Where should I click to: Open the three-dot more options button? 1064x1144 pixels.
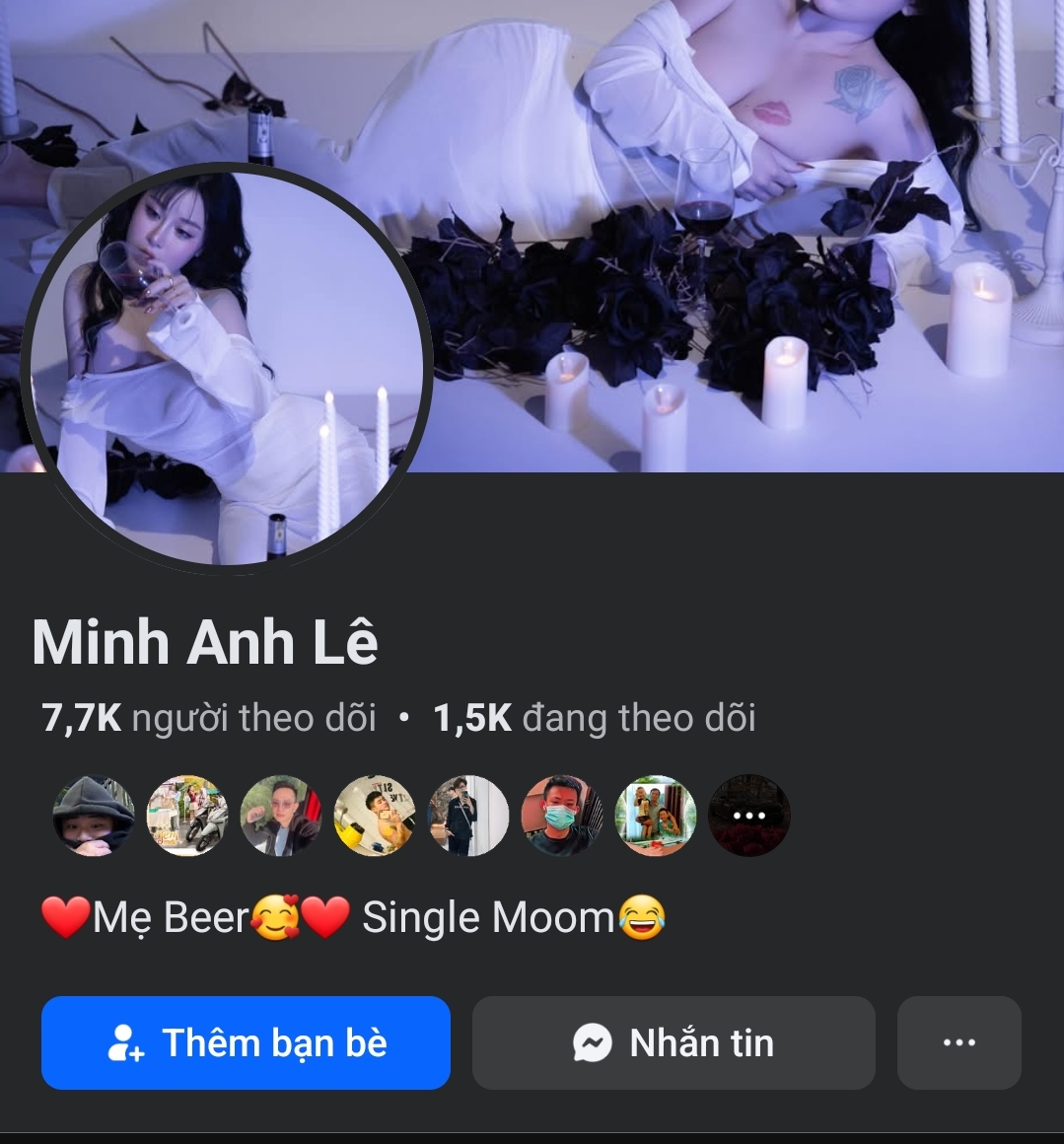point(958,1042)
